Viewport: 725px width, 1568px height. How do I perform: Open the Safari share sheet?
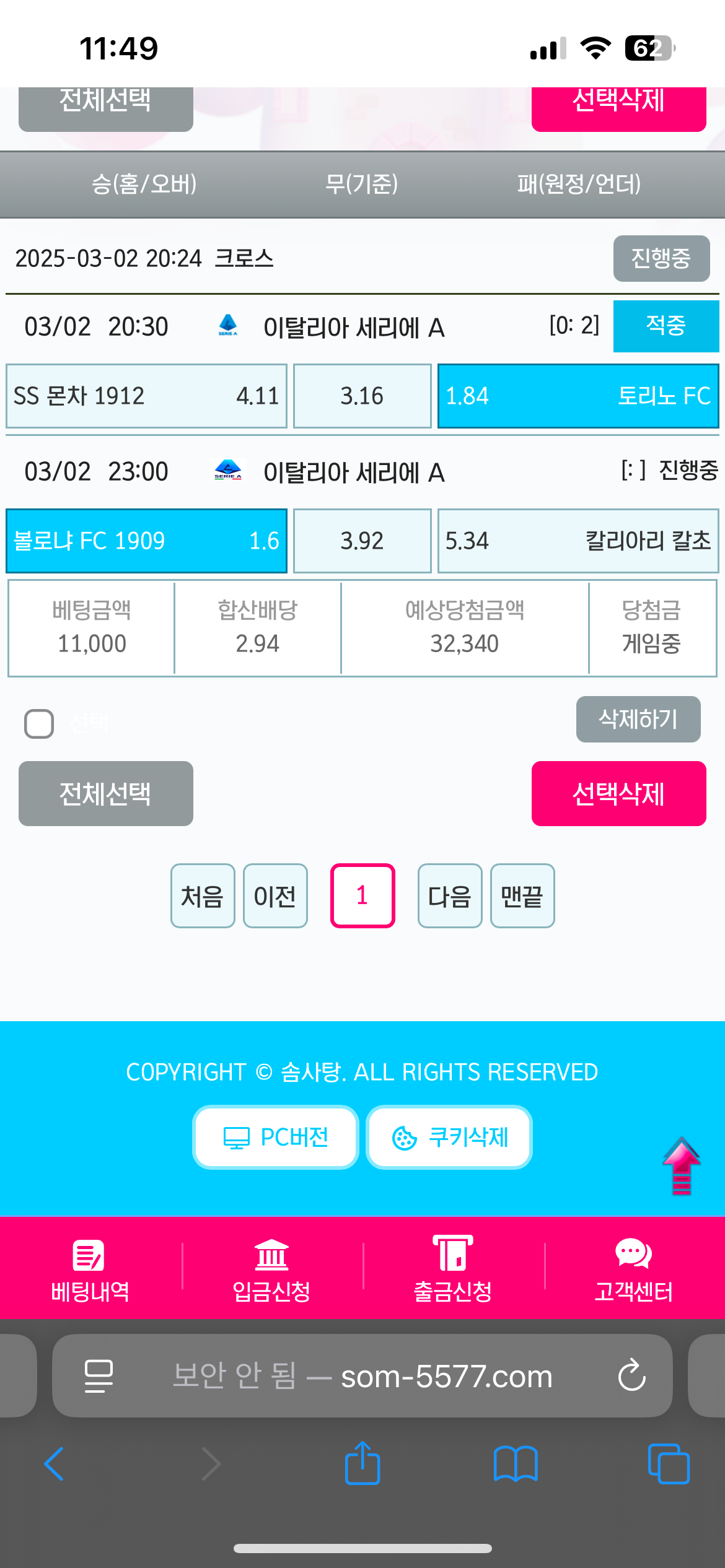(362, 1464)
